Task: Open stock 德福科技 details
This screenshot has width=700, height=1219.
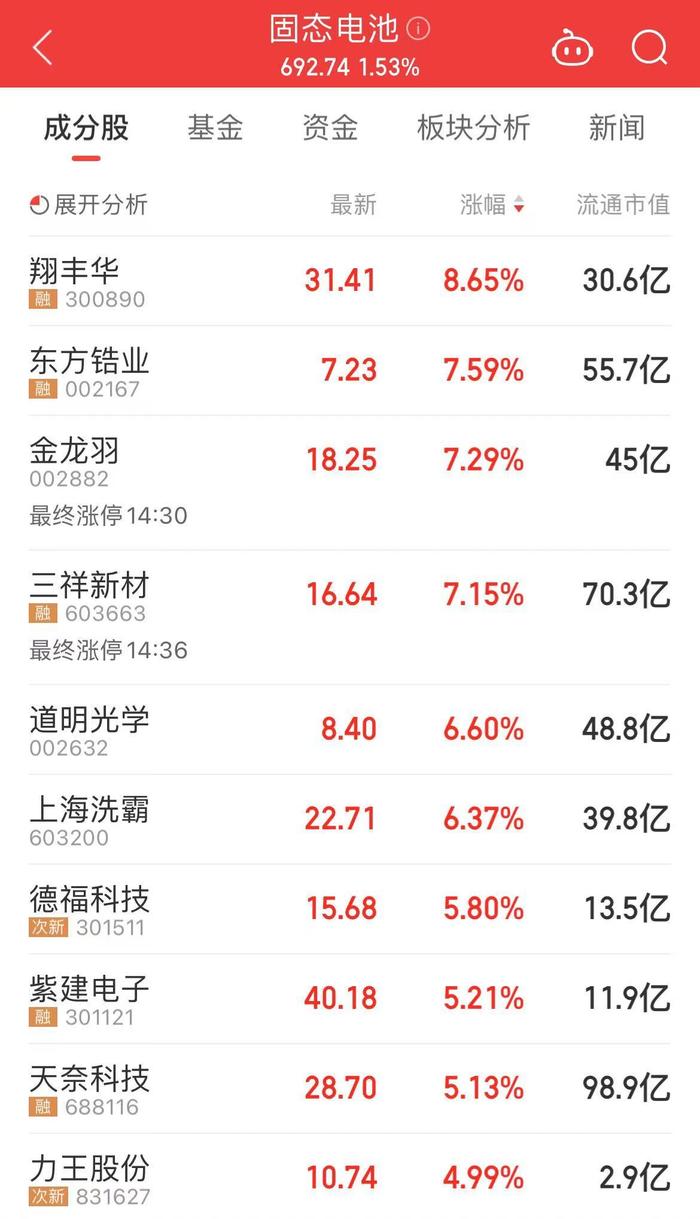Action: click(350, 910)
